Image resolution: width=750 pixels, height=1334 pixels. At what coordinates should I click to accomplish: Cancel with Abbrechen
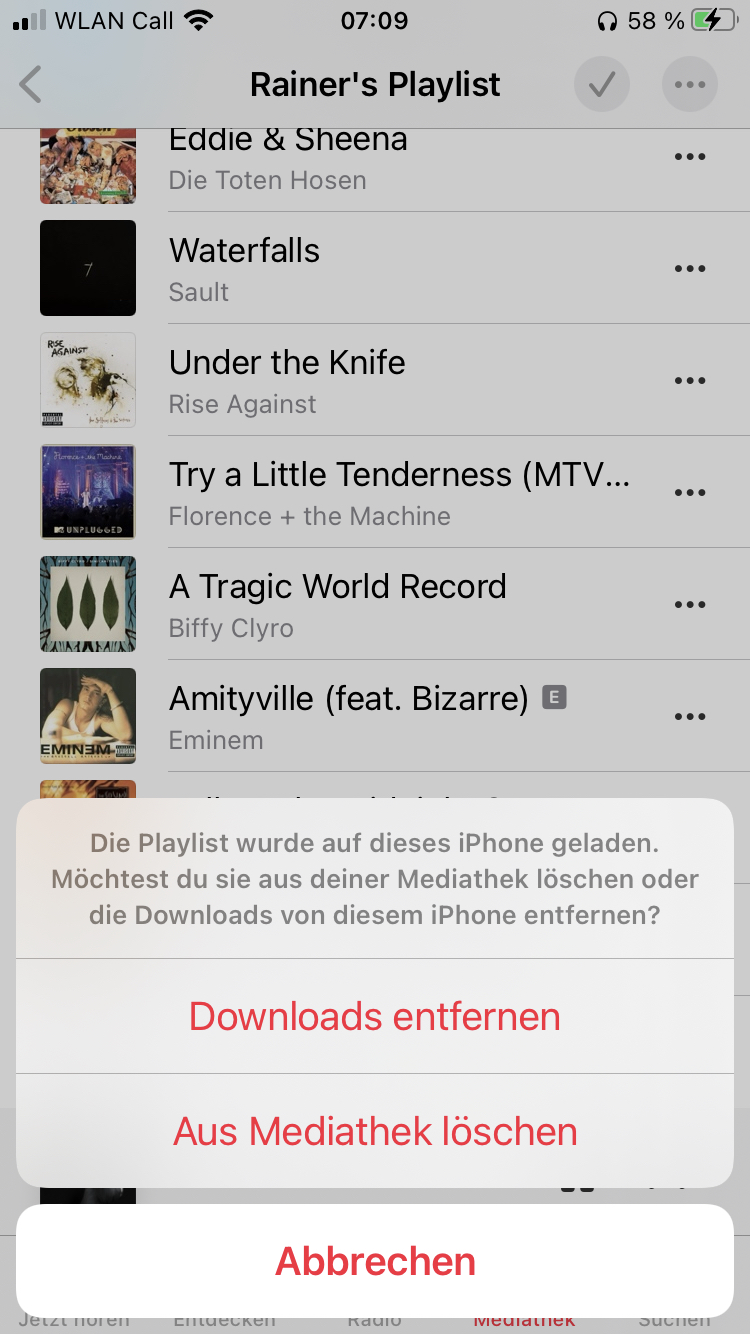pos(375,1261)
